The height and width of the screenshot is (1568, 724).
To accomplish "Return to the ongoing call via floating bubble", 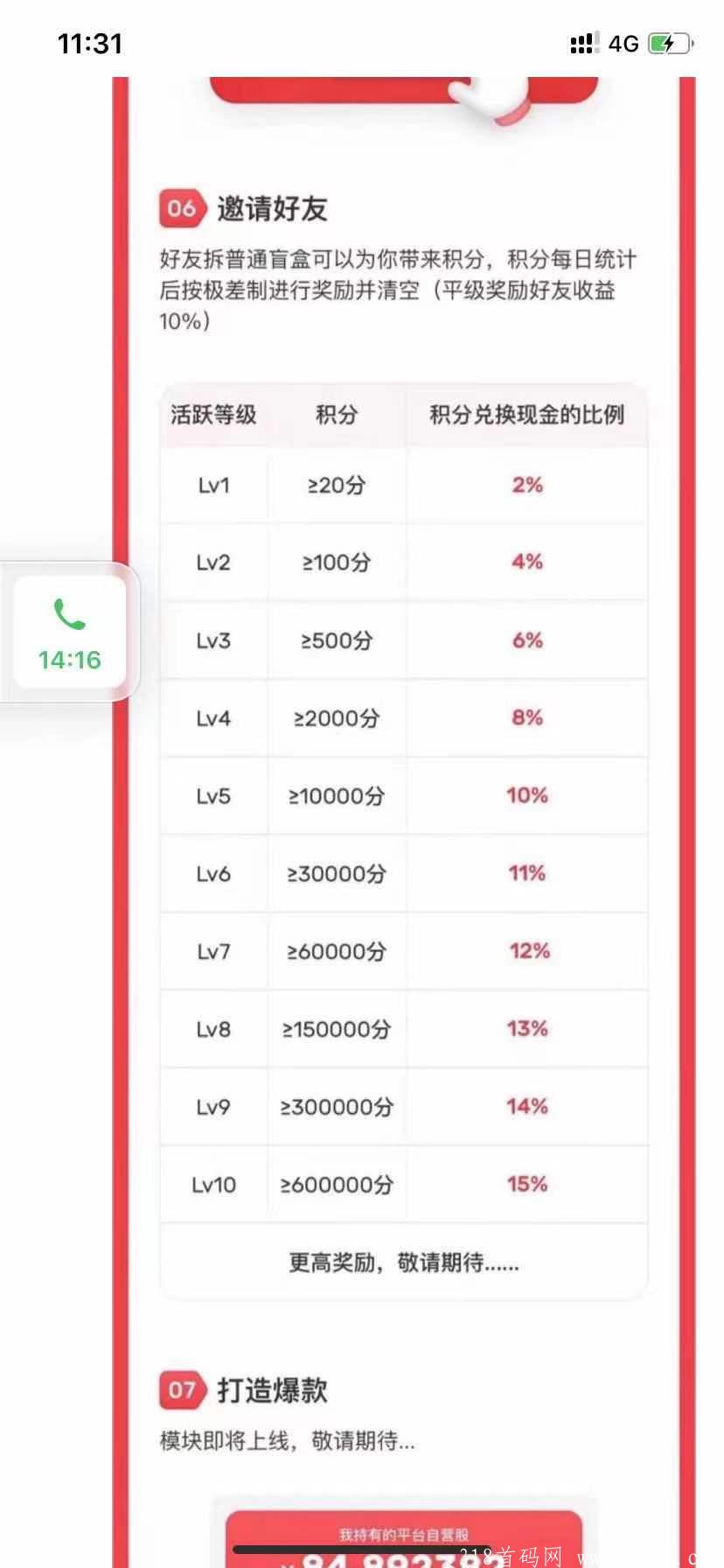I will tap(69, 633).
